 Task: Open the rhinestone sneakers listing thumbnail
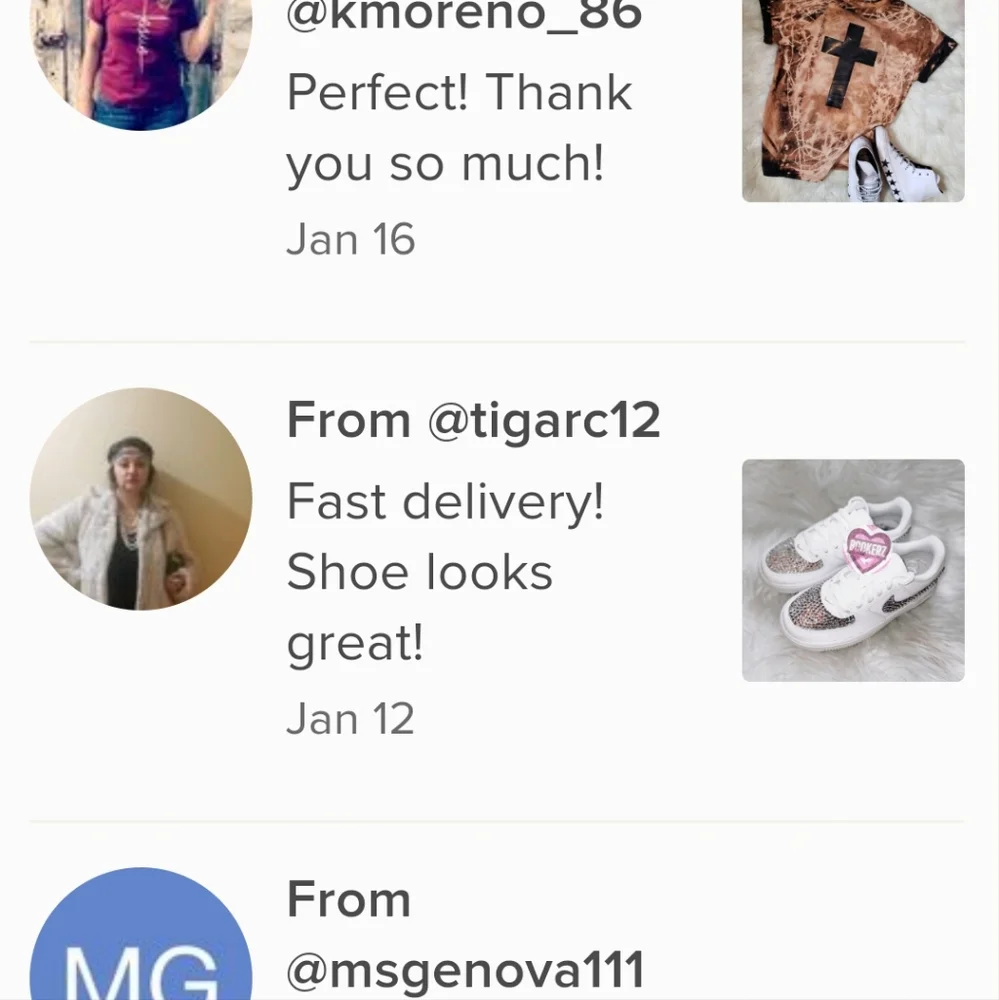853,570
